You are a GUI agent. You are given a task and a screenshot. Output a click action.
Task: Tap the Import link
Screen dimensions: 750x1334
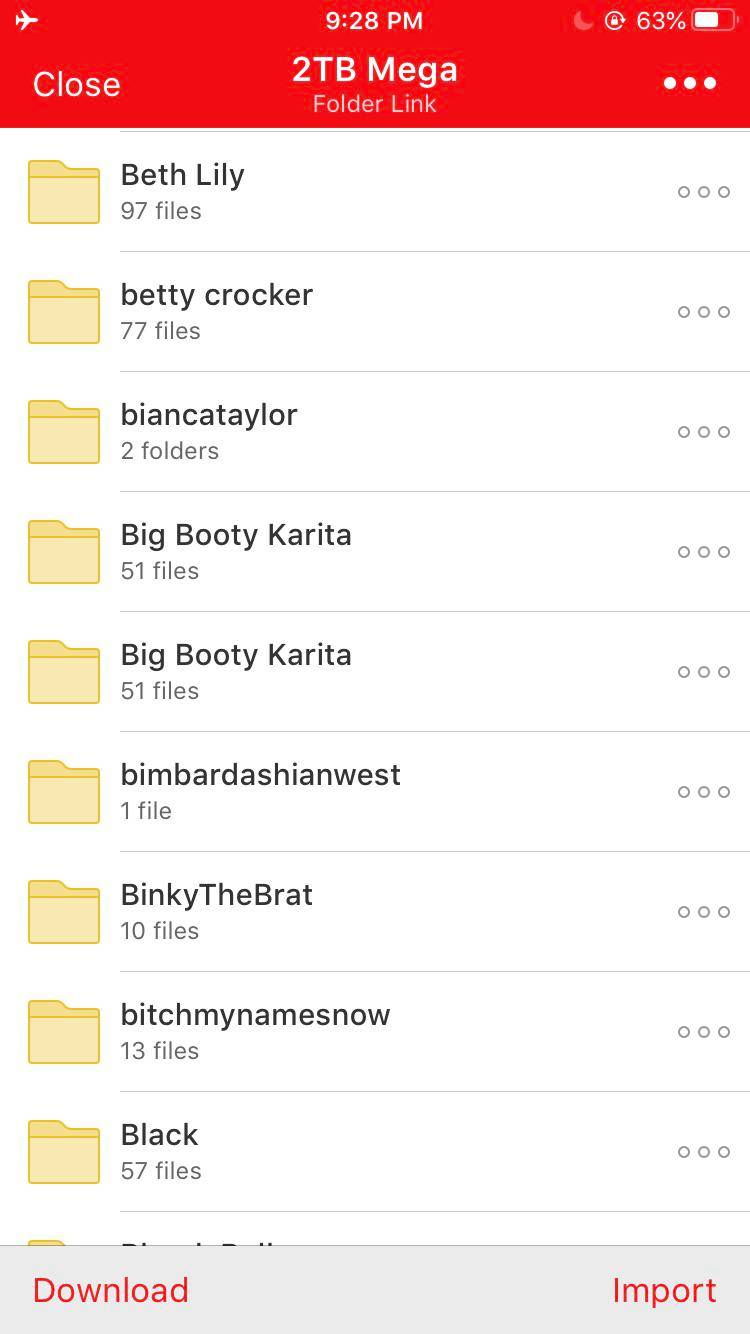click(x=665, y=1290)
